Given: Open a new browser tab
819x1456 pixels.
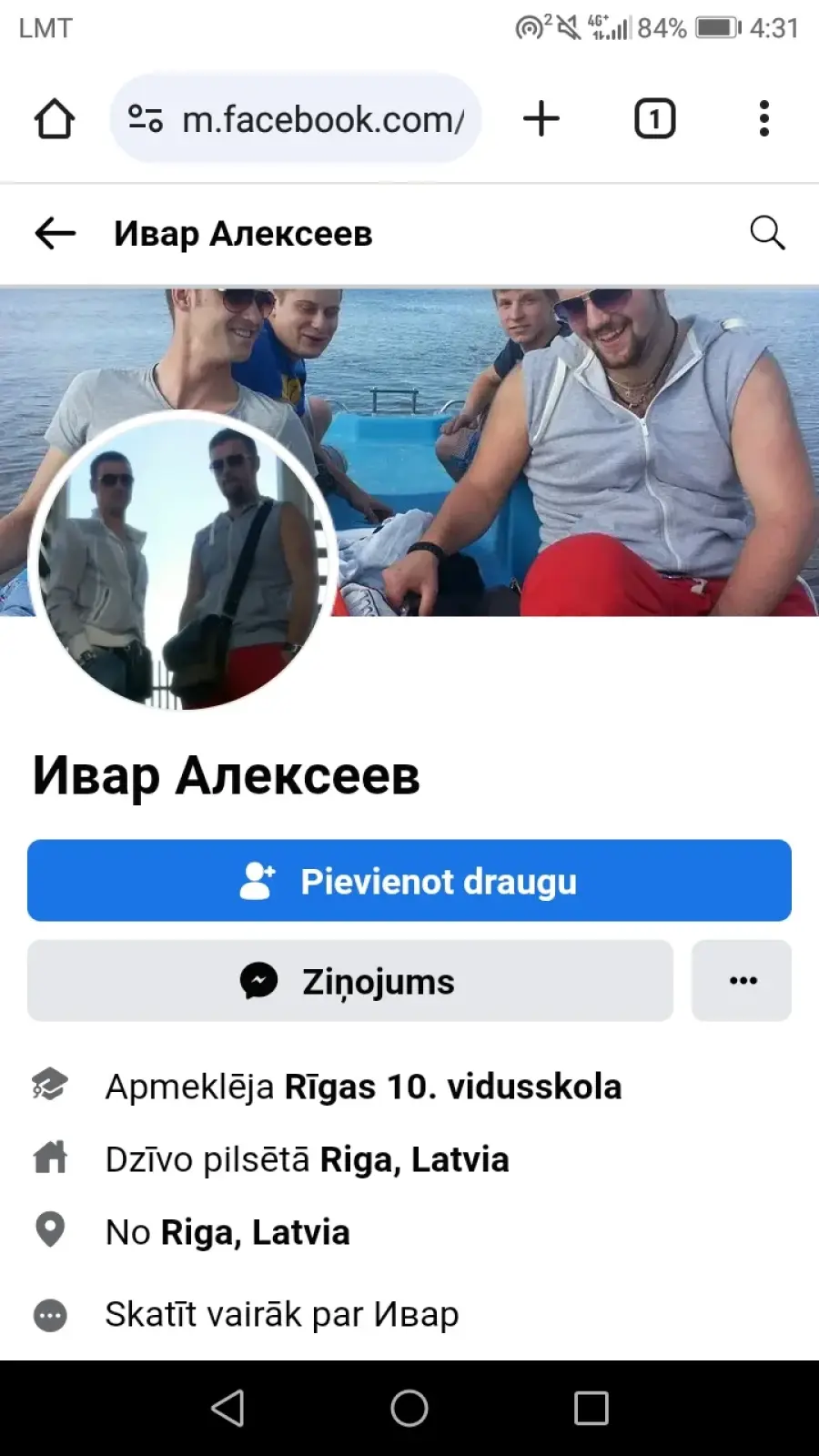Looking at the screenshot, I should (541, 119).
